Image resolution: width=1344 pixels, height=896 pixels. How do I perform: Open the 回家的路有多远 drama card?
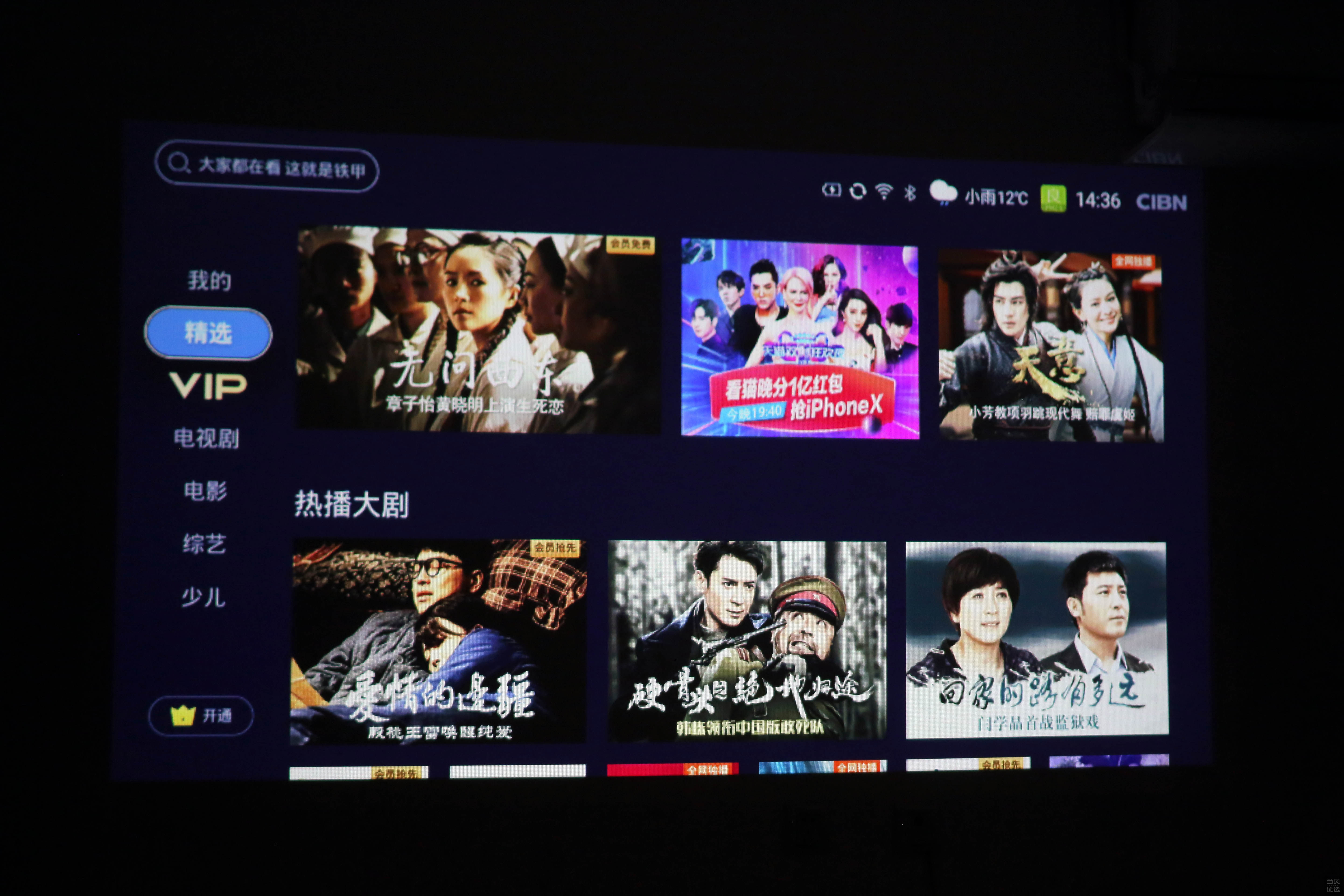(1036, 640)
